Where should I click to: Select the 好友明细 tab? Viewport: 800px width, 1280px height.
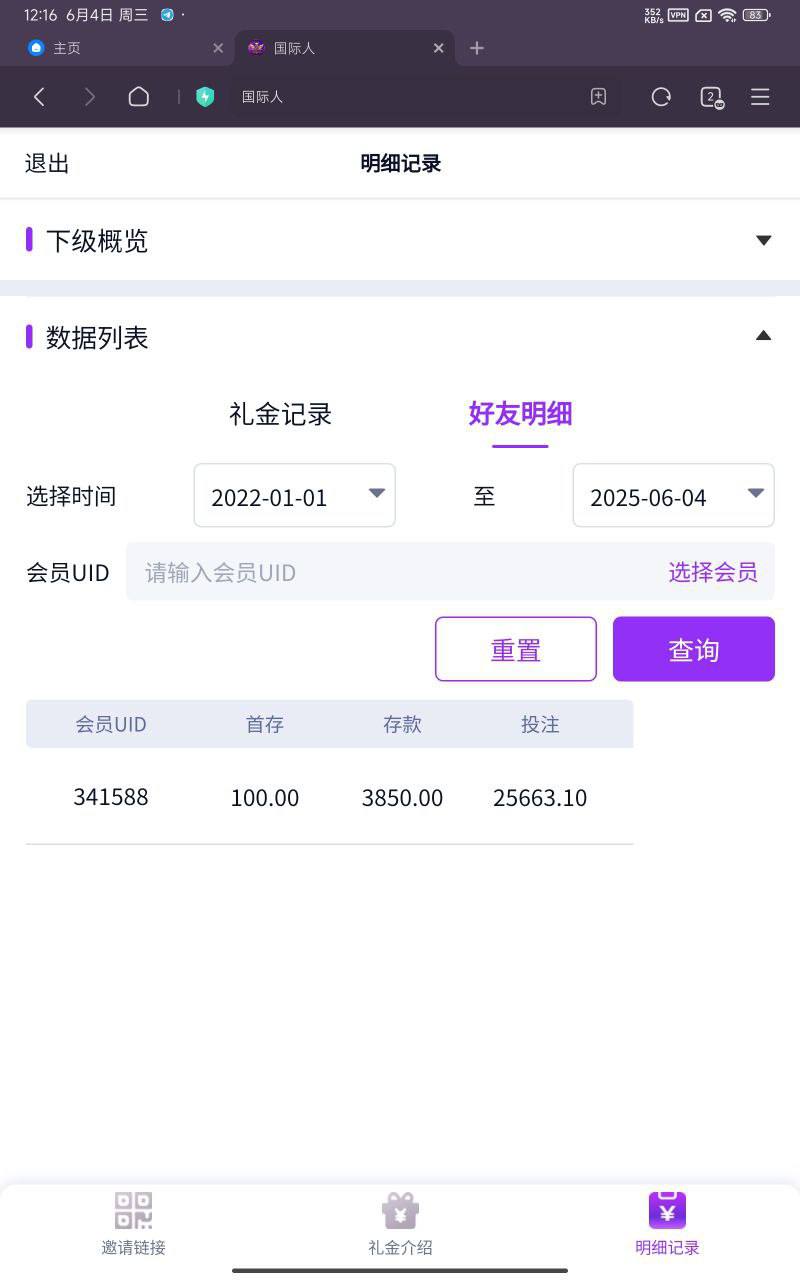click(x=520, y=414)
